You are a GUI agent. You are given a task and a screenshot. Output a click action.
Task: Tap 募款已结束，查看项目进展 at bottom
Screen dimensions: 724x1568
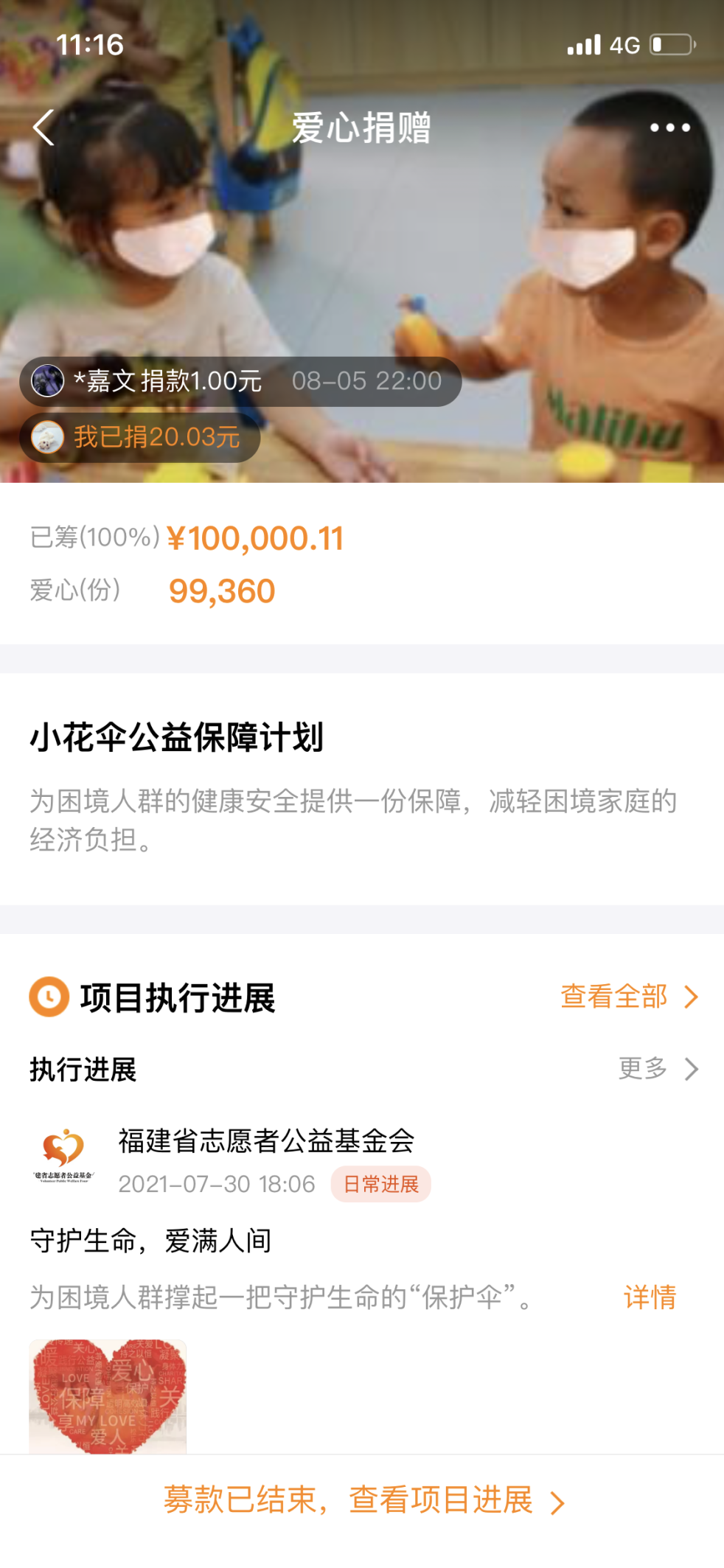pos(363,1500)
